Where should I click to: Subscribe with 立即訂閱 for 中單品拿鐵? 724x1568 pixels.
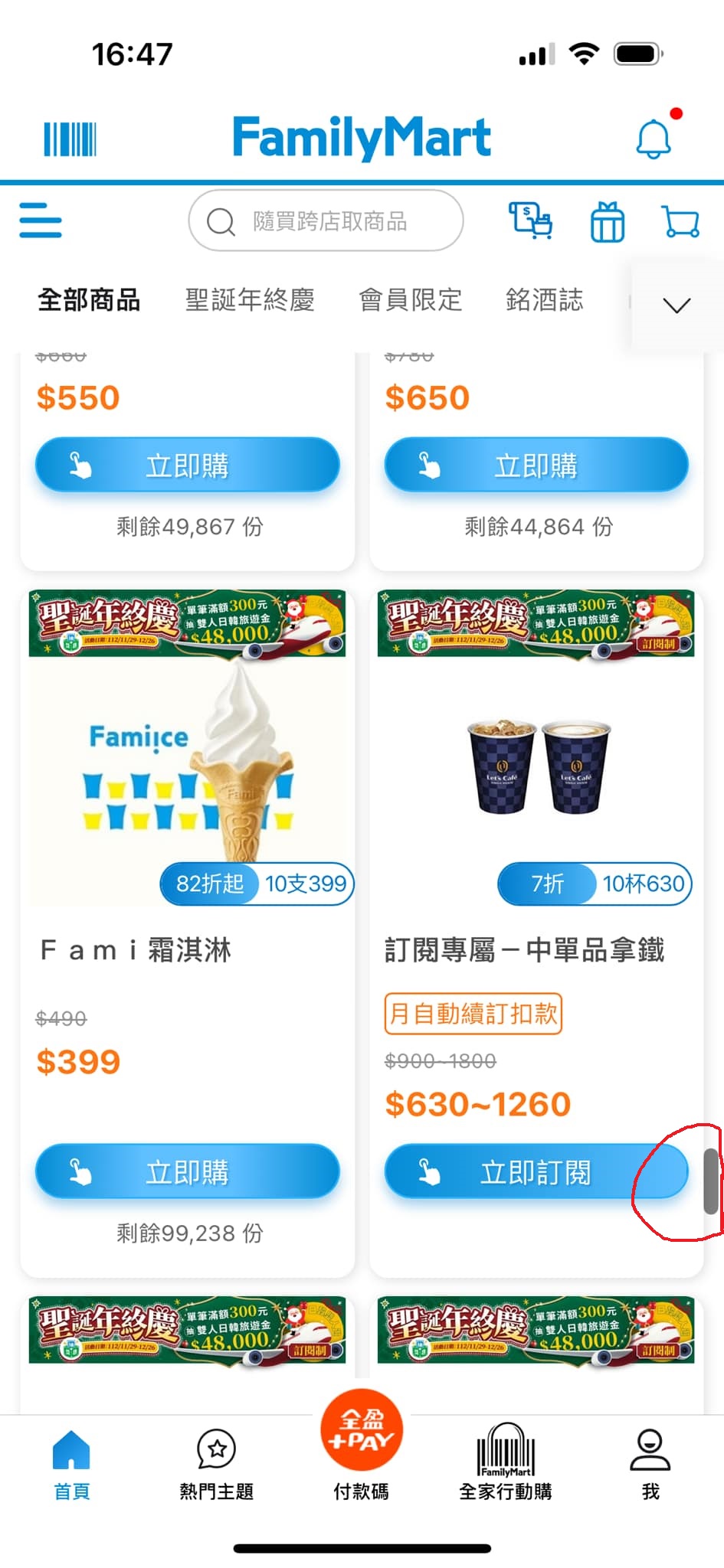coord(536,1171)
